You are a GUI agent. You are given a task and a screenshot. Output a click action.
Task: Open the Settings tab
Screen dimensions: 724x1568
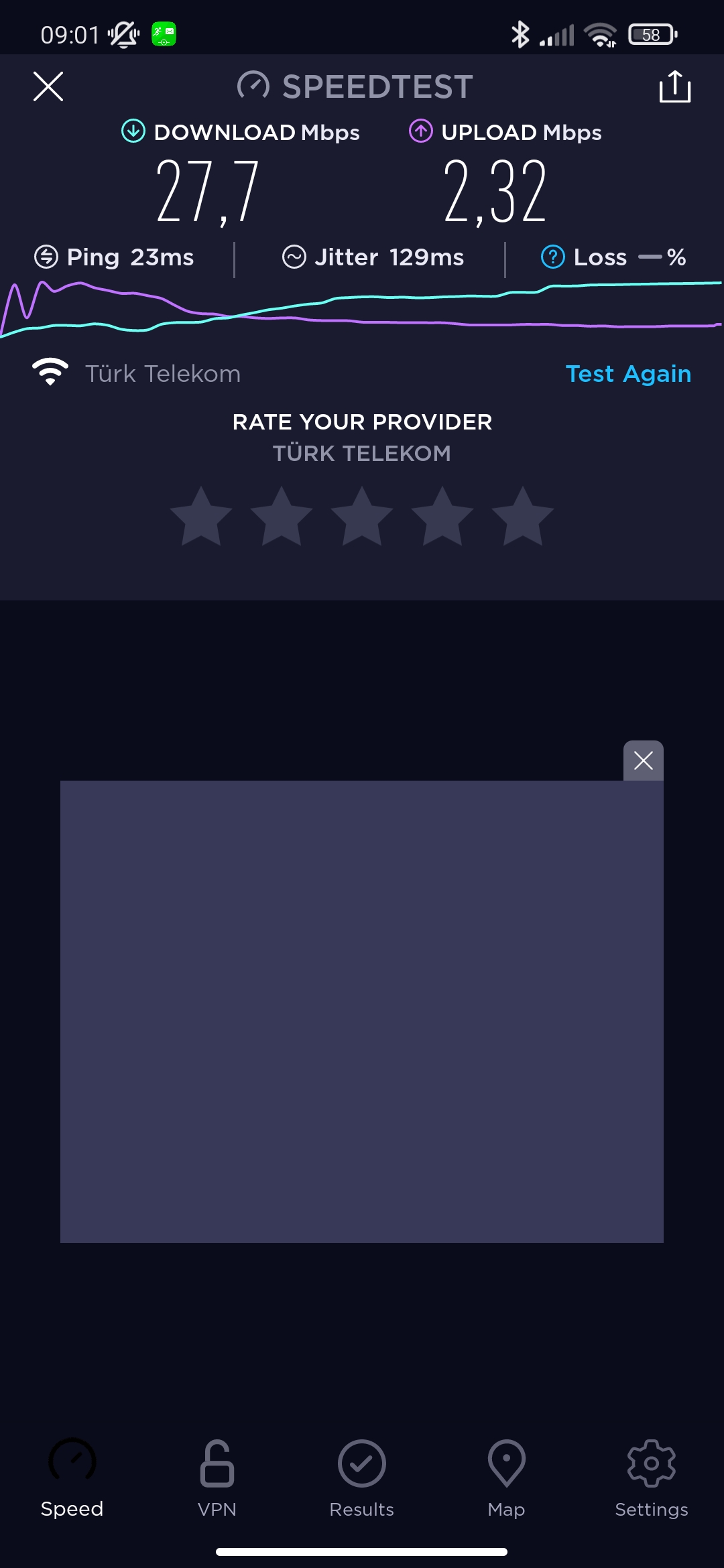coord(652,1479)
